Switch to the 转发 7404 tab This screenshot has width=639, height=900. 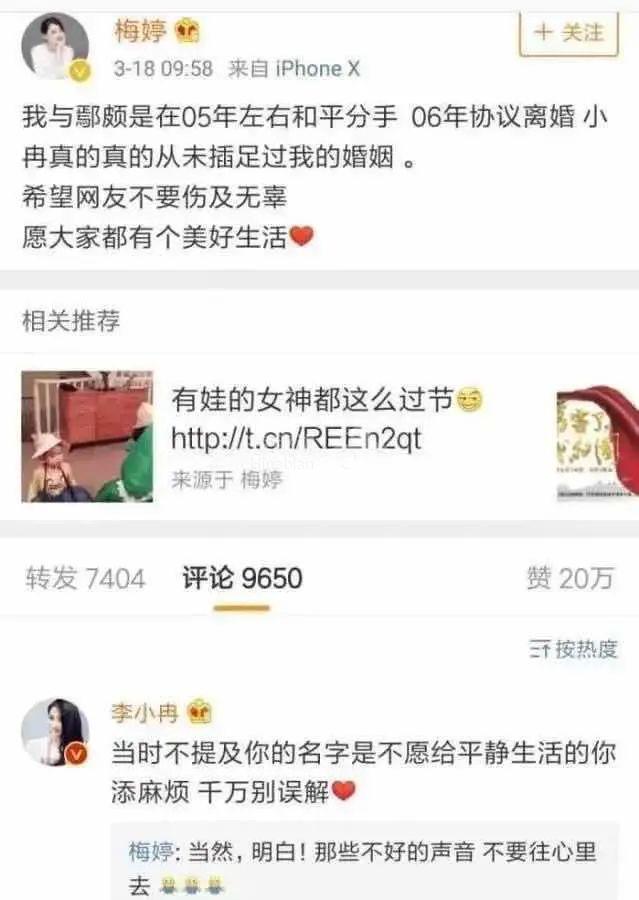[x=85, y=578]
